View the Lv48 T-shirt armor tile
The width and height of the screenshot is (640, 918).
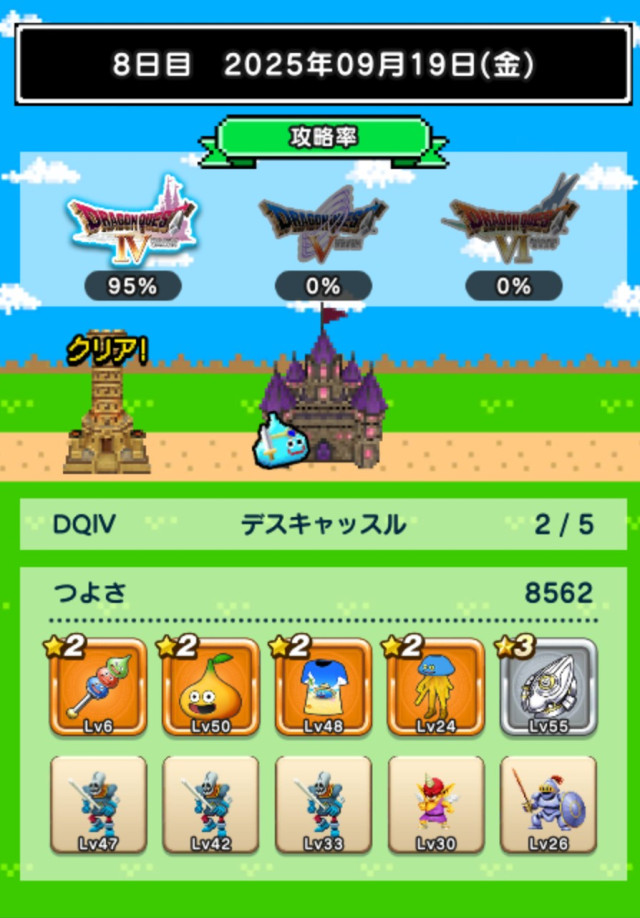click(x=323, y=687)
